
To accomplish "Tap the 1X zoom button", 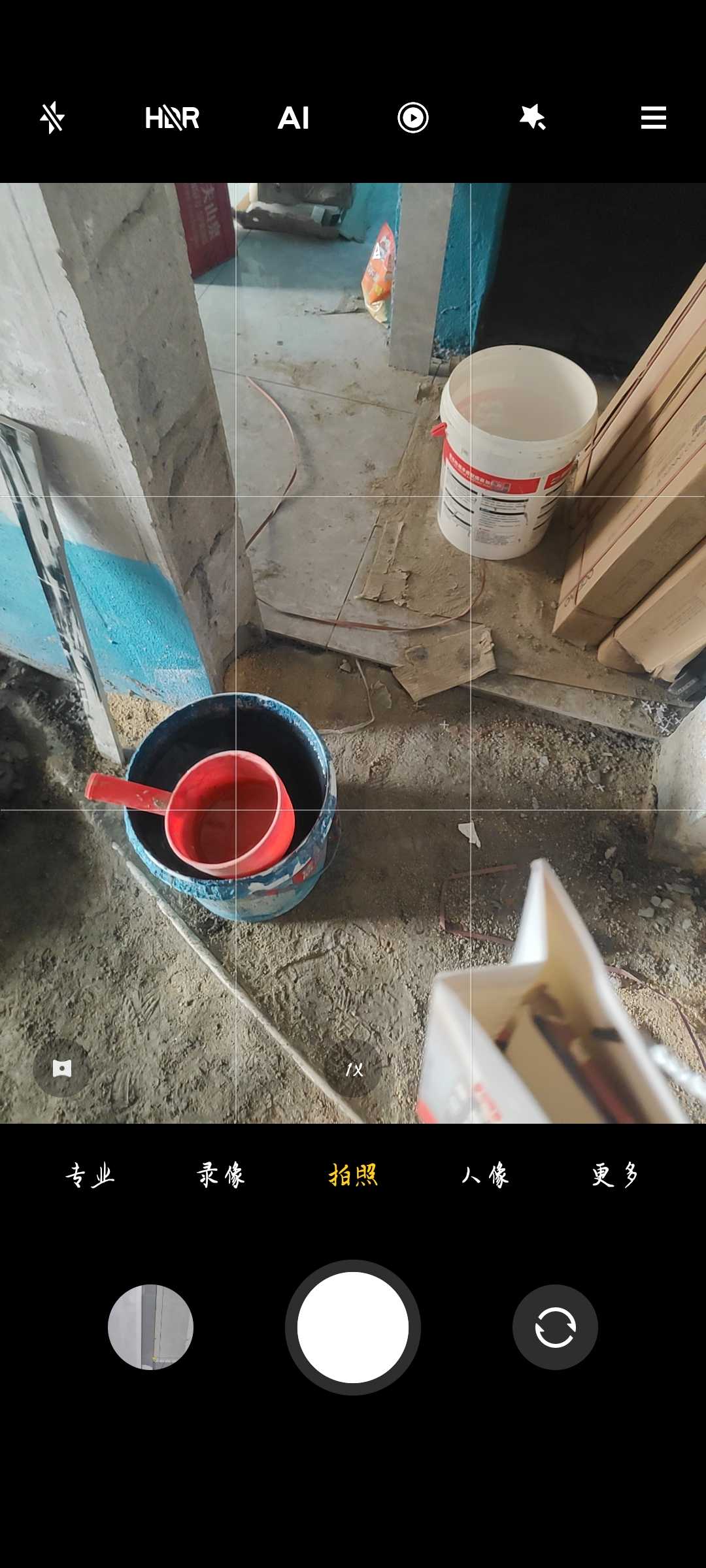I will click(354, 1069).
